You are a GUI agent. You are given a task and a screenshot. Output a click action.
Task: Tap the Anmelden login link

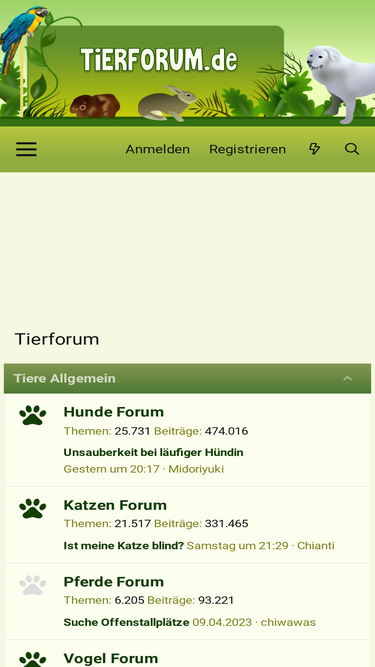point(157,149)
